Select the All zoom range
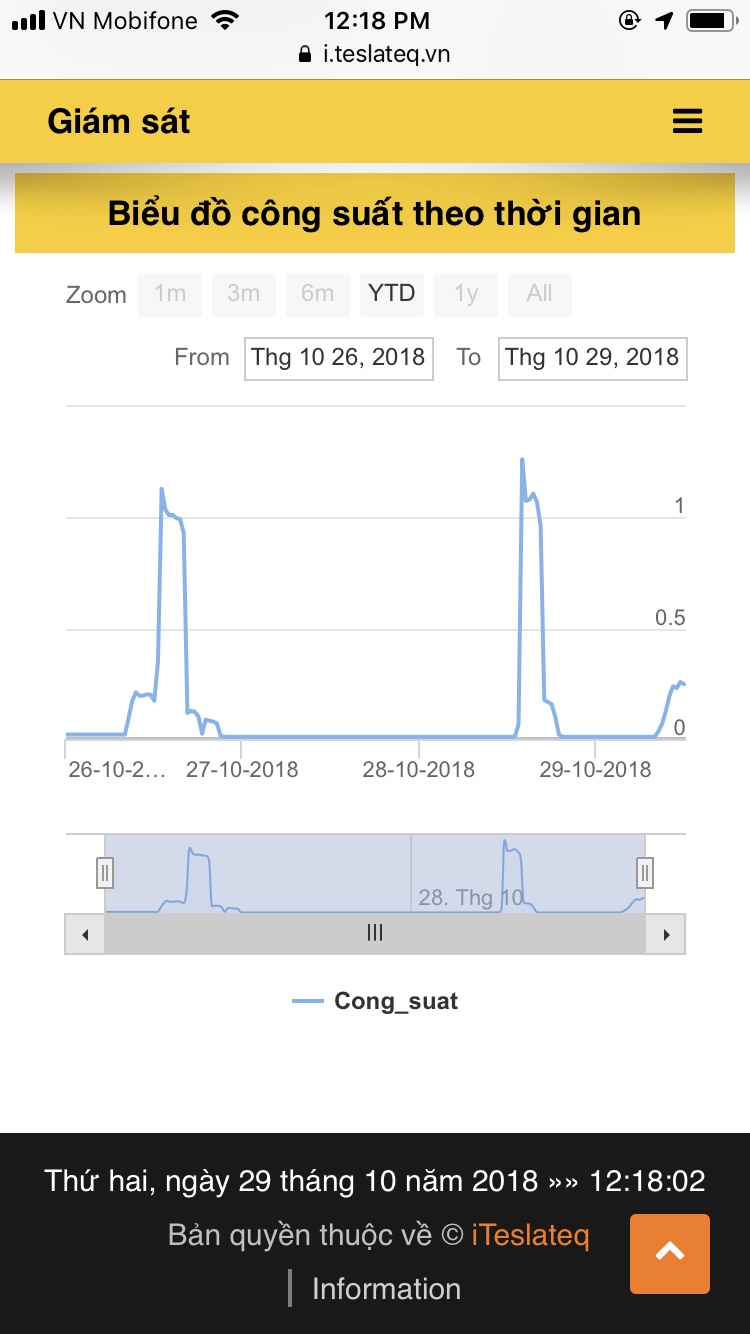 tap(540, 294)
